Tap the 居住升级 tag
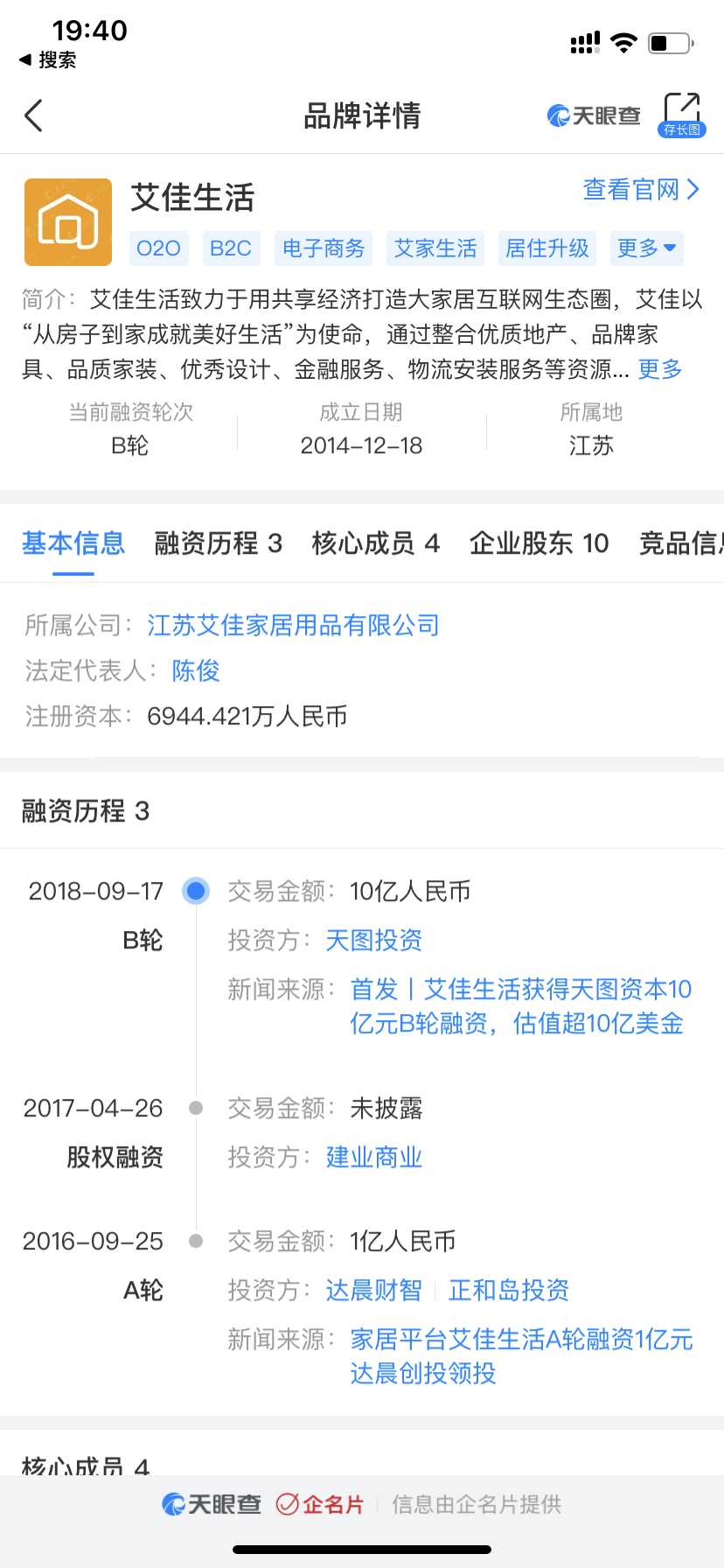This screenshot has width=724, height=1568. pos(547,248)
